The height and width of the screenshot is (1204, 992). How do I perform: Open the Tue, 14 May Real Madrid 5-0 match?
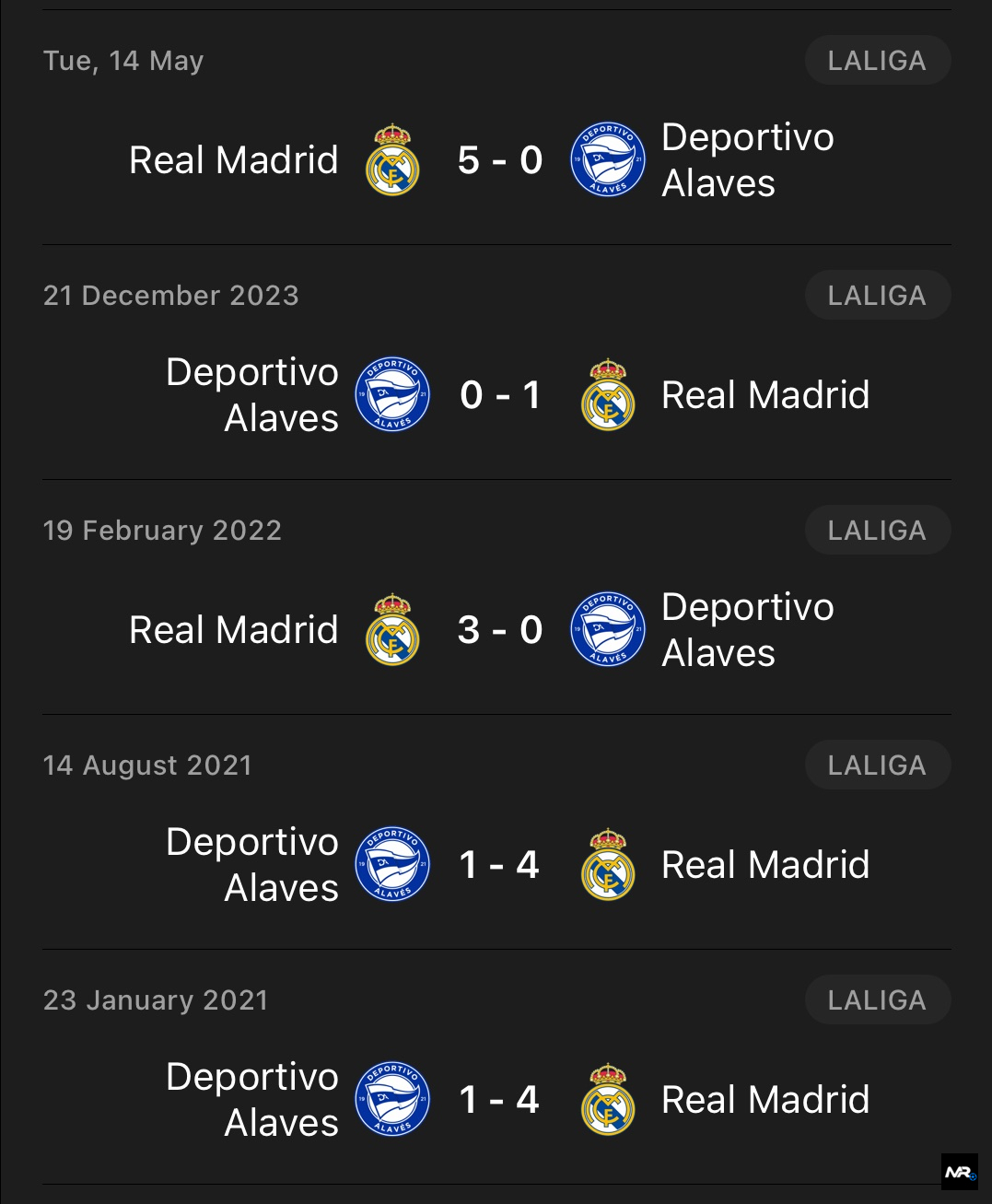pos(499,160)
